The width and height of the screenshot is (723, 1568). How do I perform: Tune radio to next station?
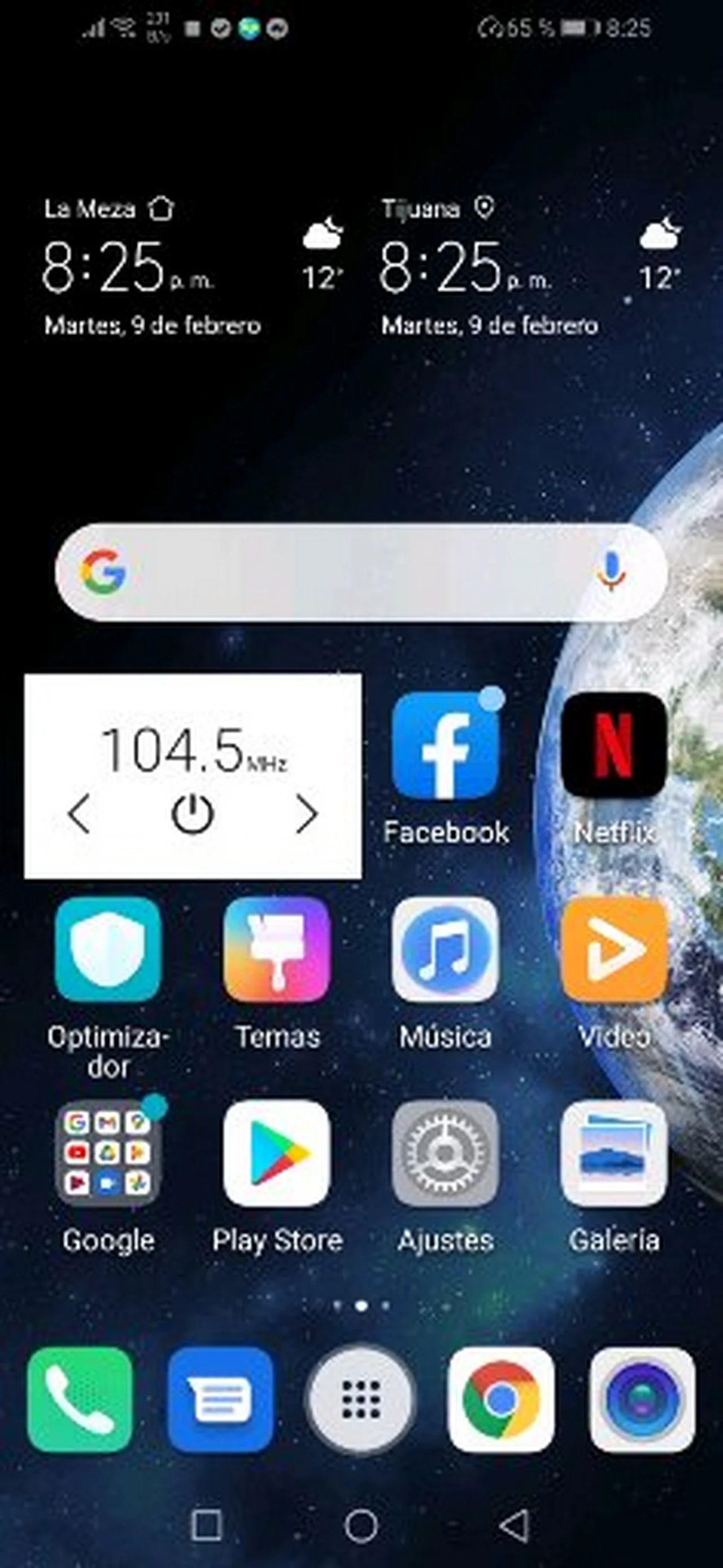coord(306,814)
